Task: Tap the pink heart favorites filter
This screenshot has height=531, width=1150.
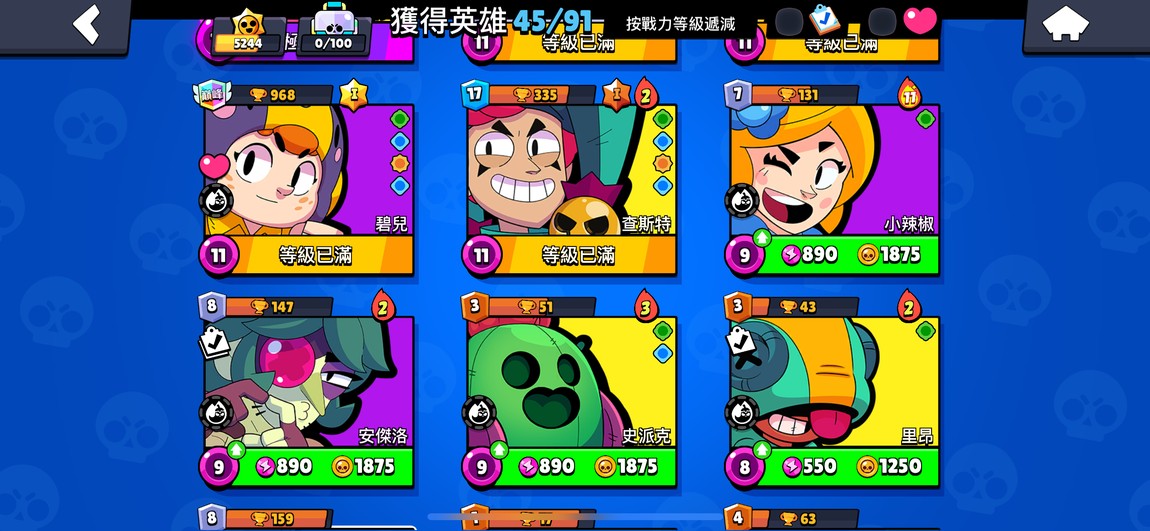Action: point(919,21)
